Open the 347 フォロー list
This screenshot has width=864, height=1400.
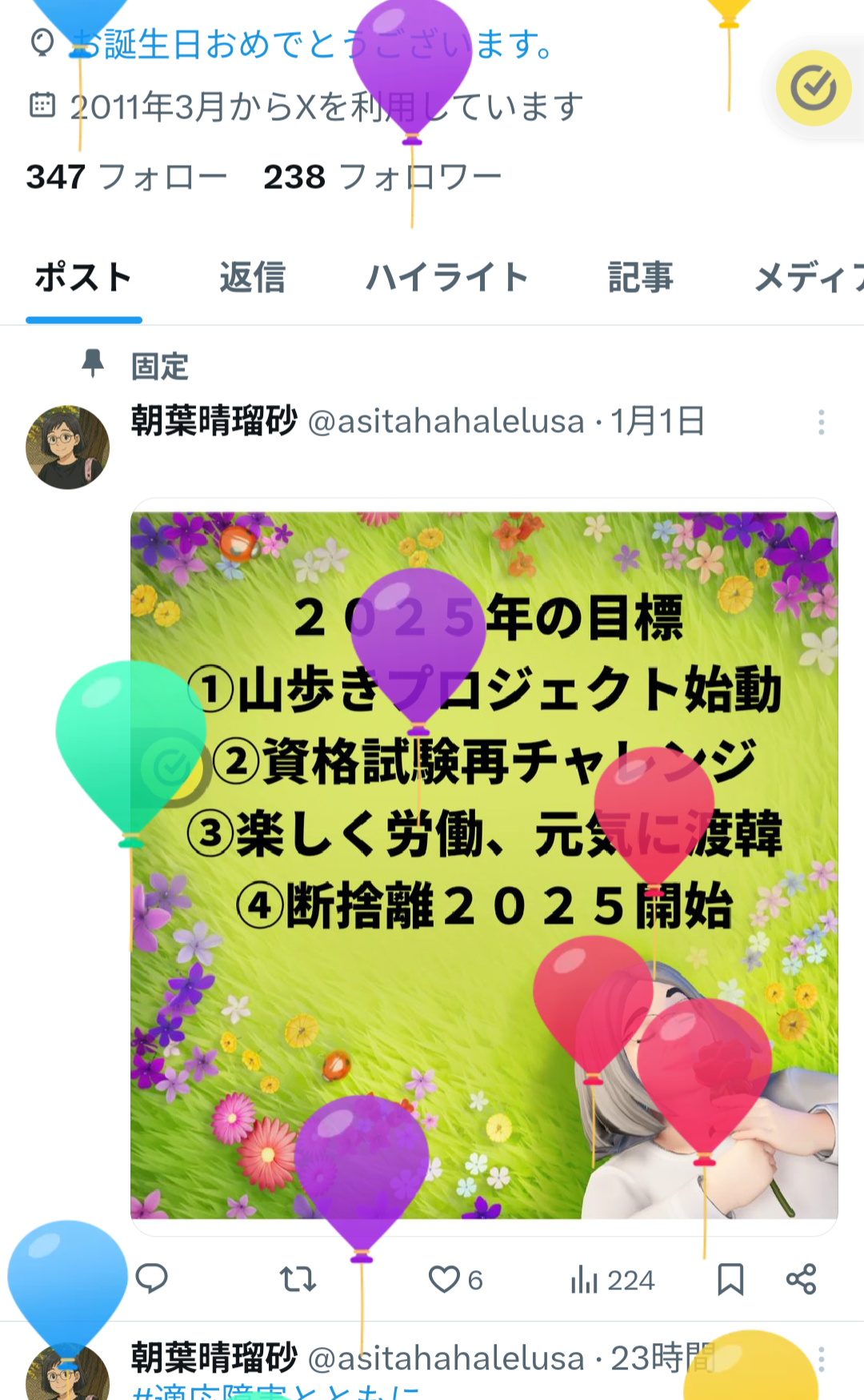pos(126,177)
